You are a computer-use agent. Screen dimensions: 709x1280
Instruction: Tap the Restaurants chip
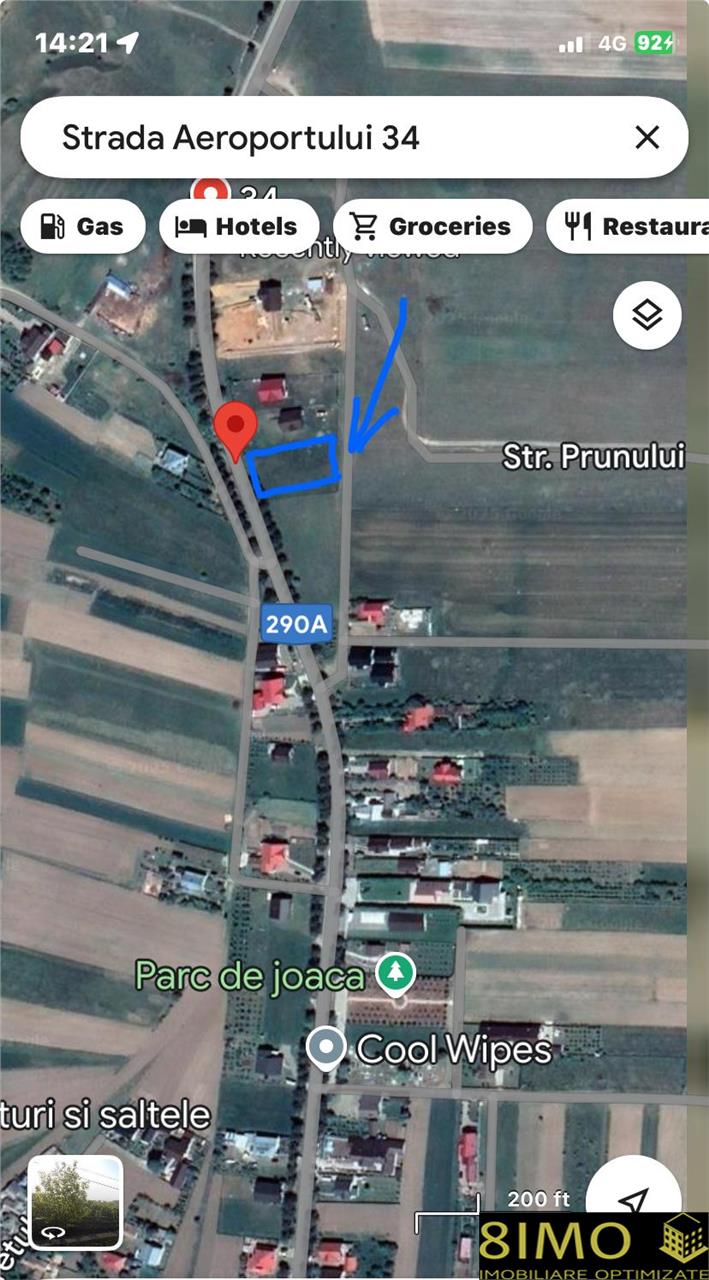point(628,226)
